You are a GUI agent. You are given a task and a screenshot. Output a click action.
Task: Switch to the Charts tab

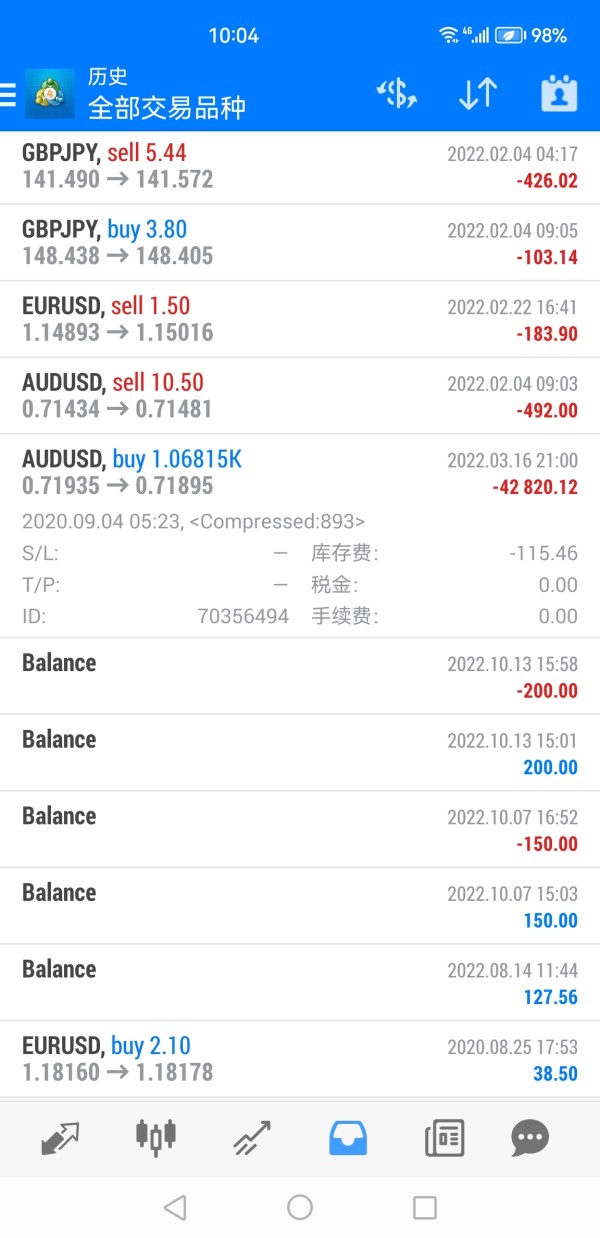coord(155,1137)
